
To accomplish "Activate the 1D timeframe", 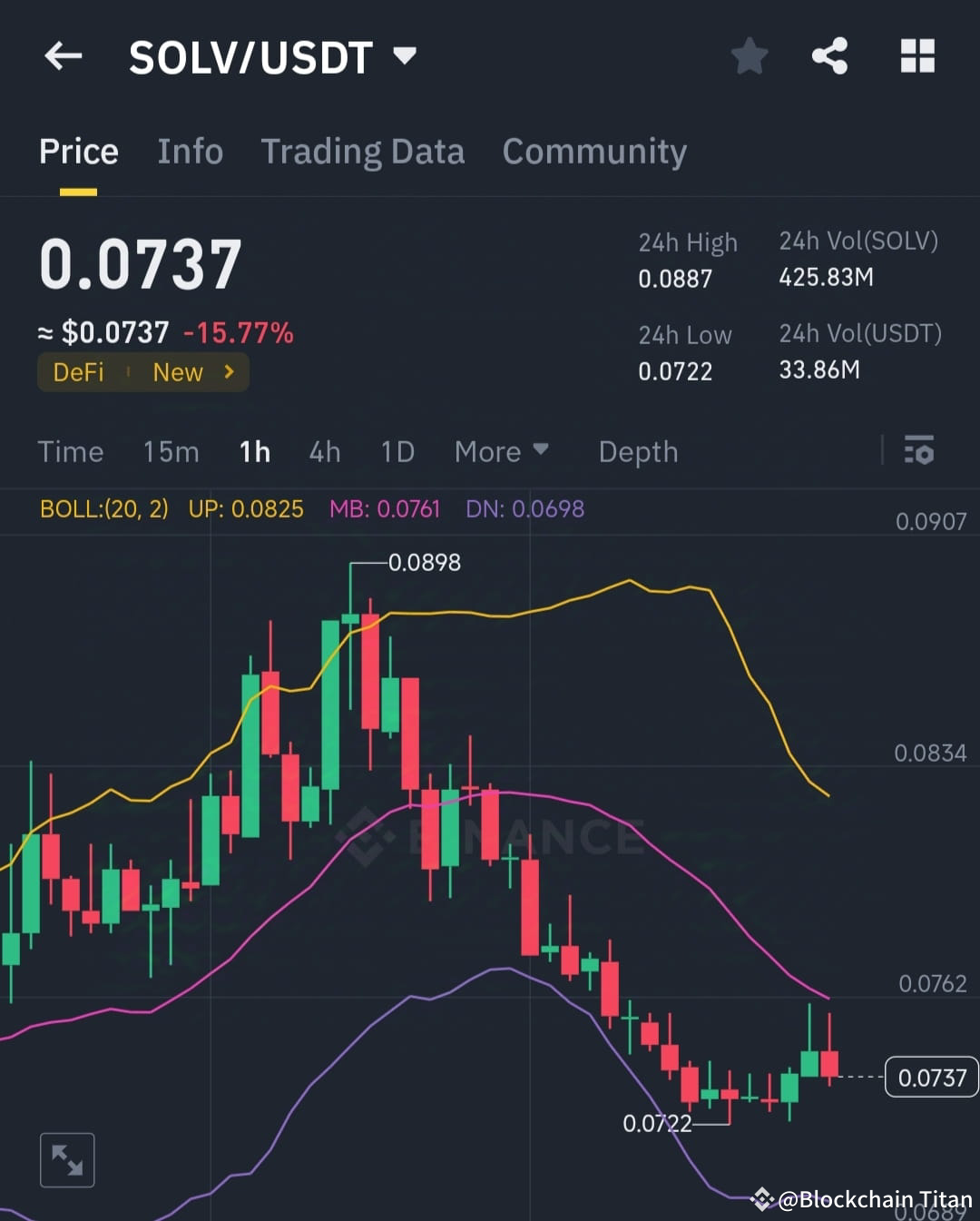I will pos(397,451).
